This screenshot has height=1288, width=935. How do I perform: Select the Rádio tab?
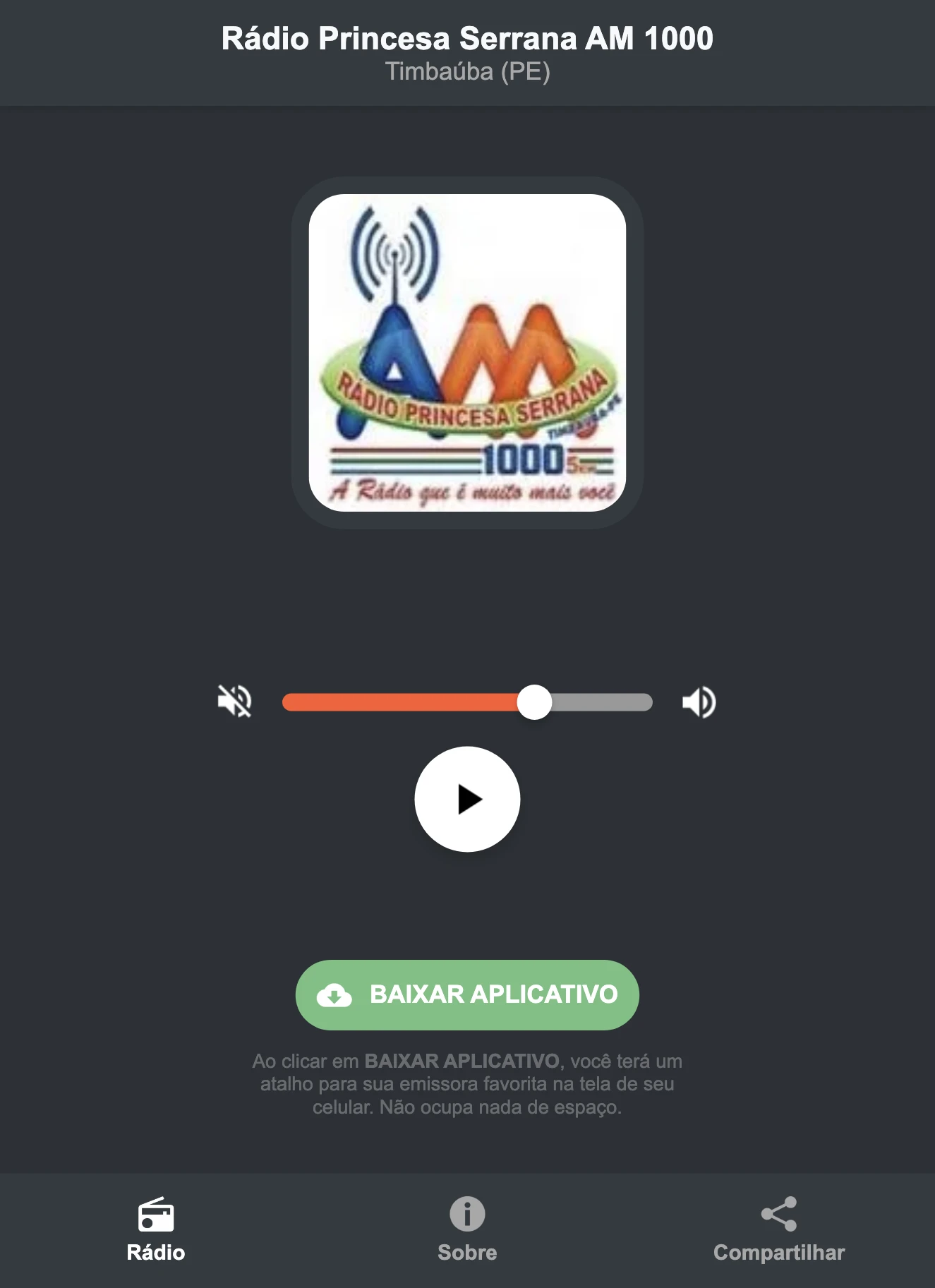156,1232
